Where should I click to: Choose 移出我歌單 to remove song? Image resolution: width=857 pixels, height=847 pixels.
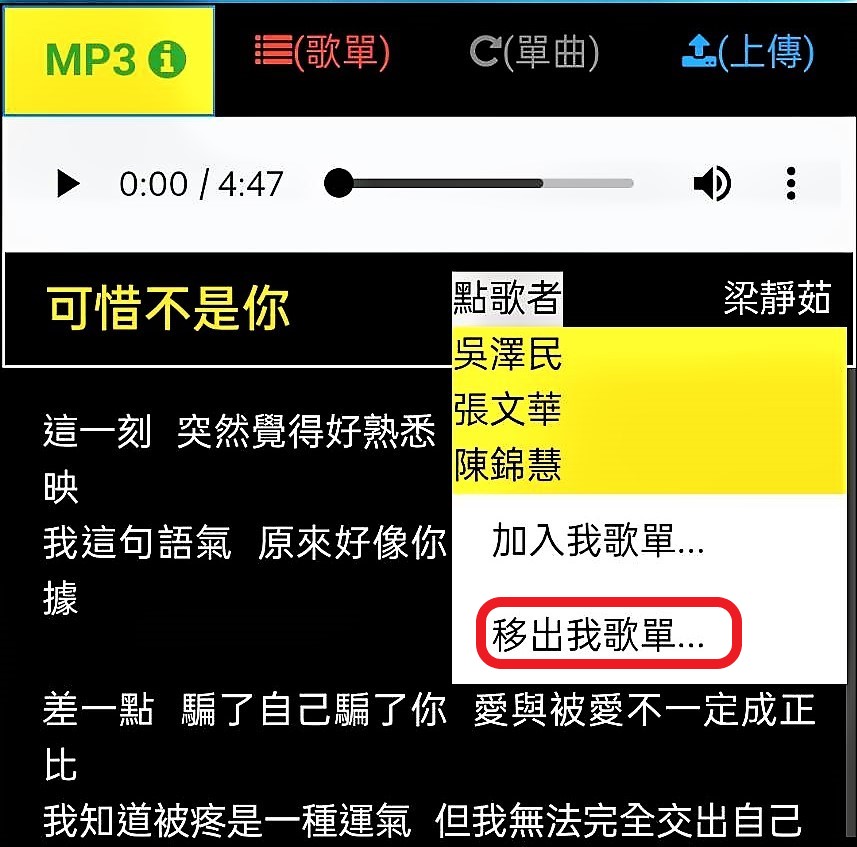598,635
